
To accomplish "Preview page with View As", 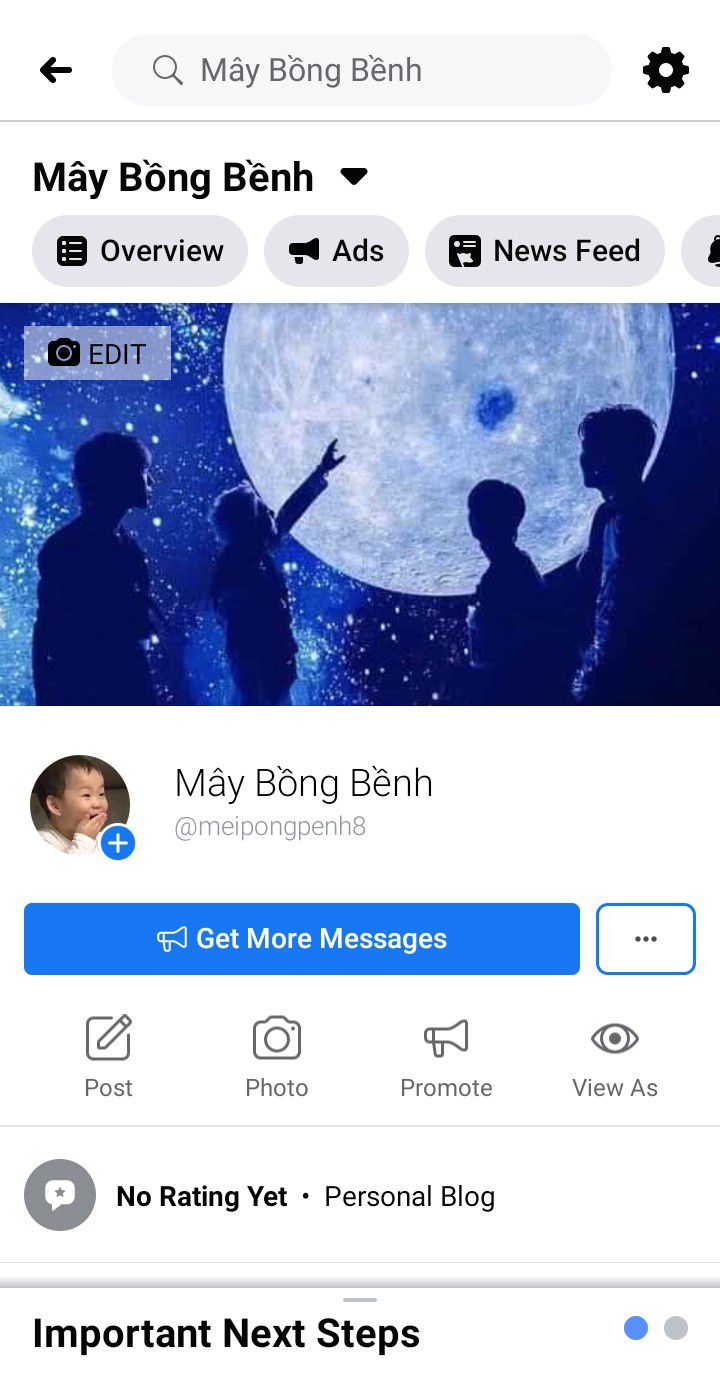I will coord(614,1056).
